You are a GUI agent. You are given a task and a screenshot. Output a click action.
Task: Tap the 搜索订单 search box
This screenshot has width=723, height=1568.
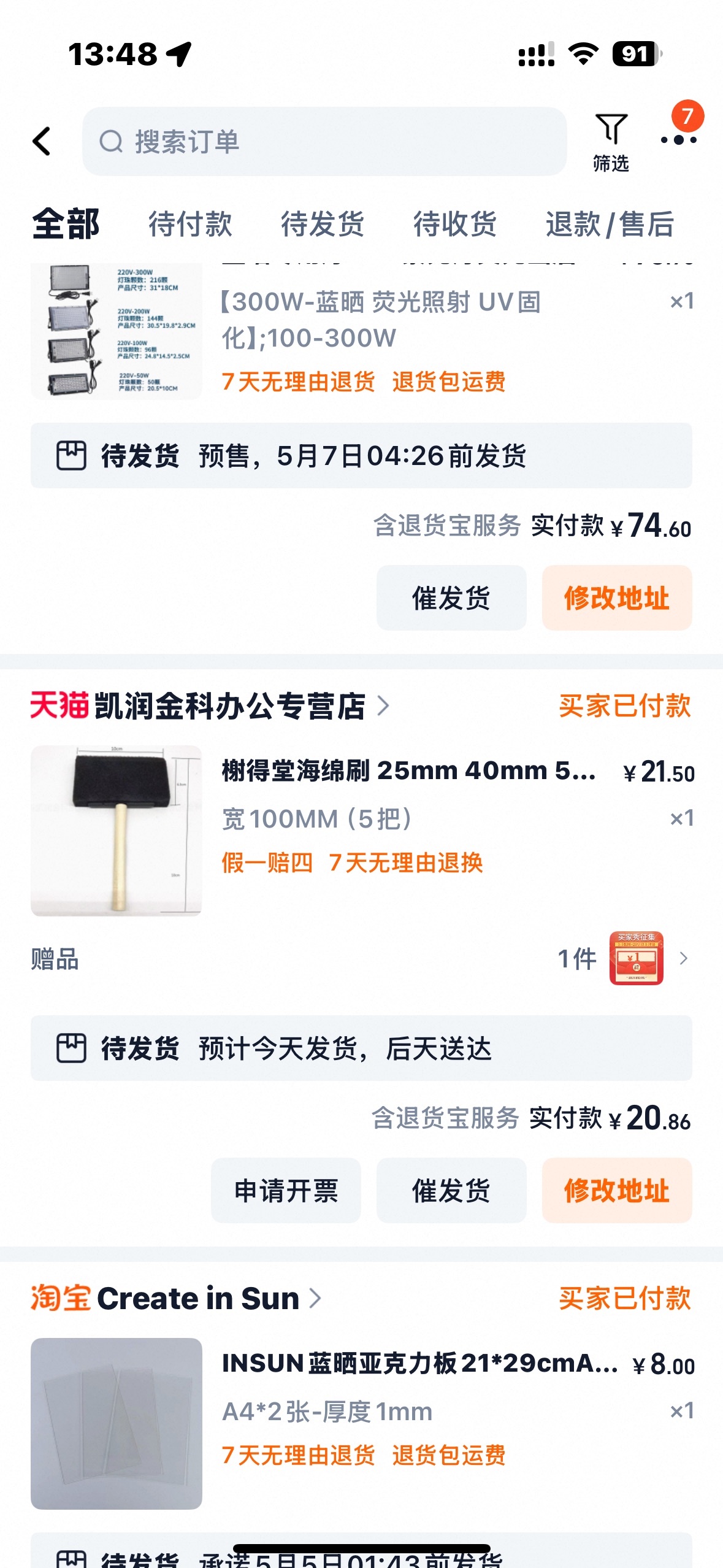click(x=324, y=142)
